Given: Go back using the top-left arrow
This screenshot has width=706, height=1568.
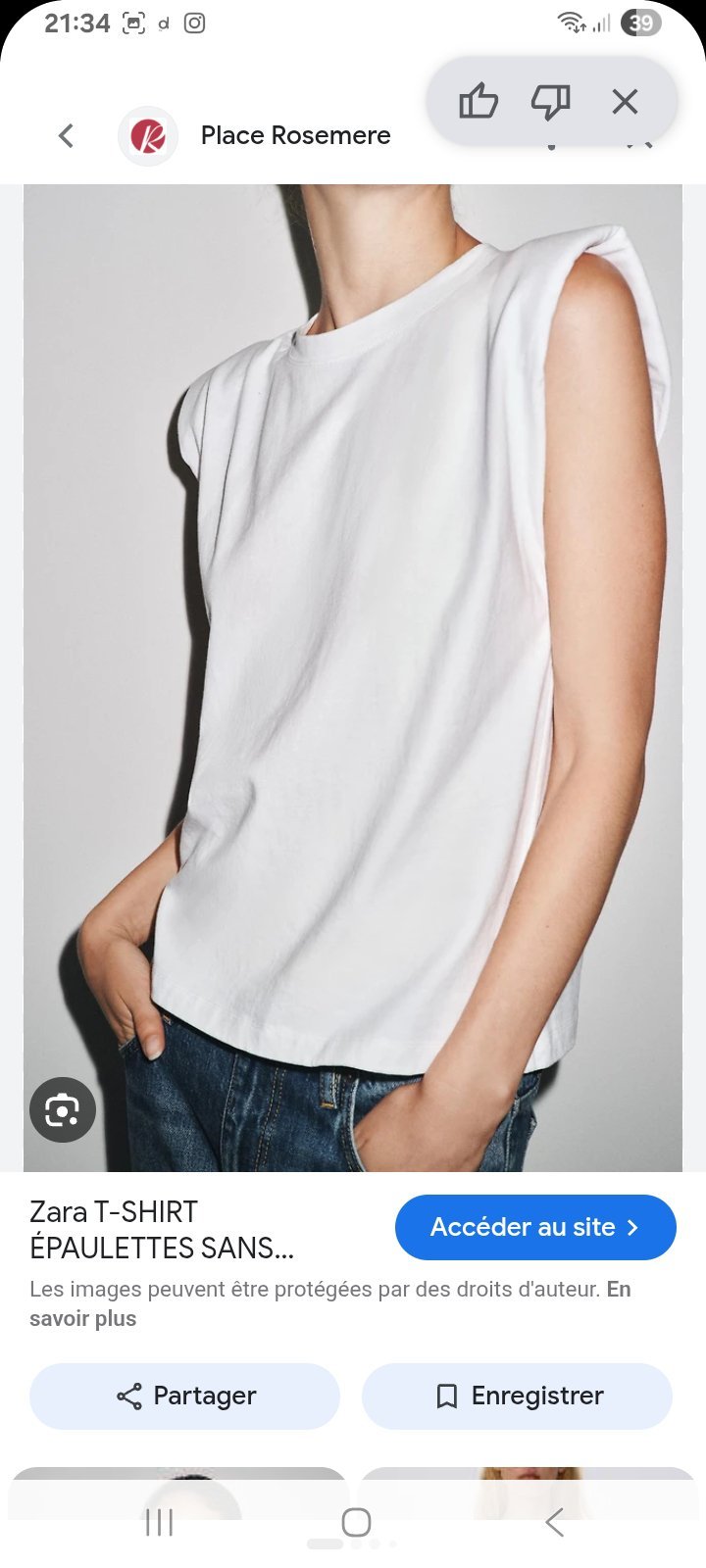Looking at the screenshot, I should (x=66, y=136).
